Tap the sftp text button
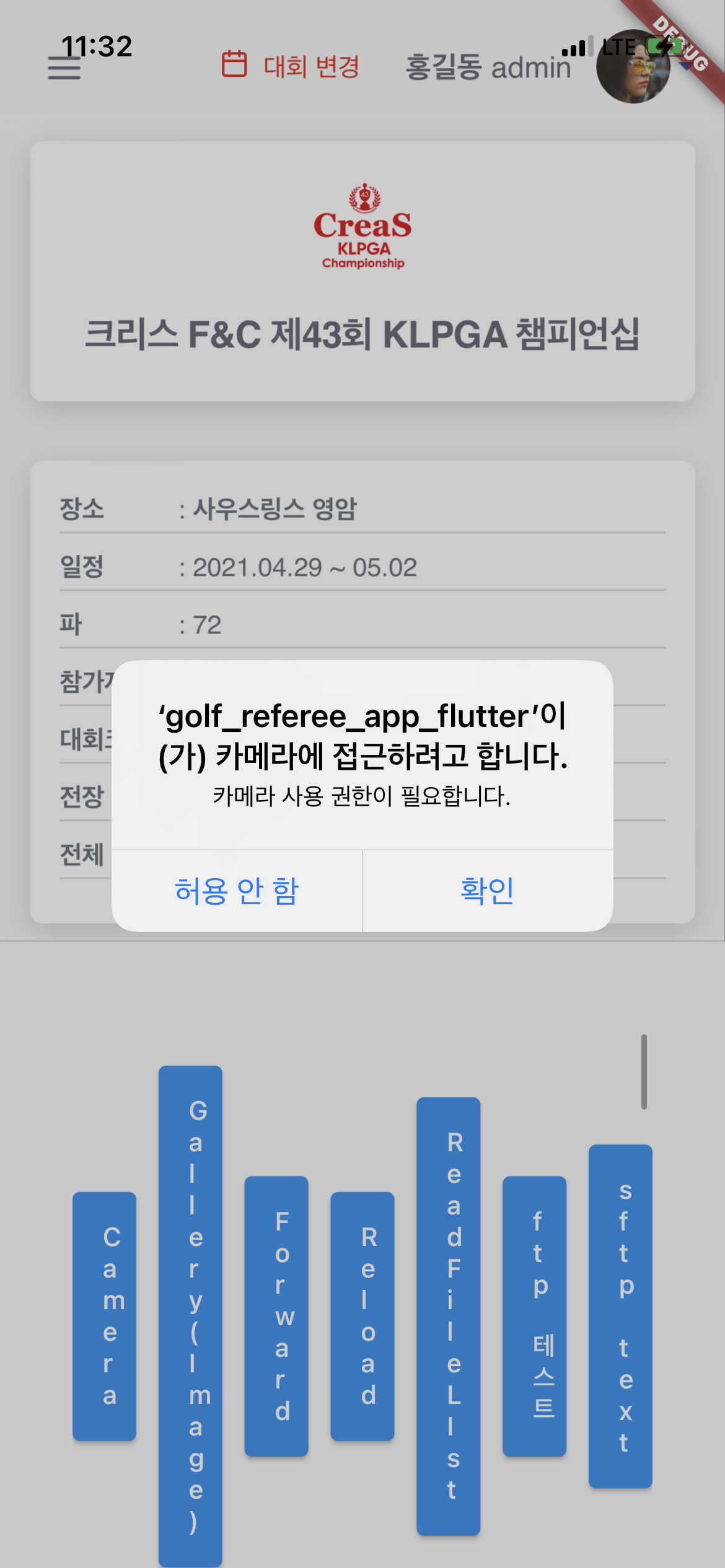 pos(620,1316)
